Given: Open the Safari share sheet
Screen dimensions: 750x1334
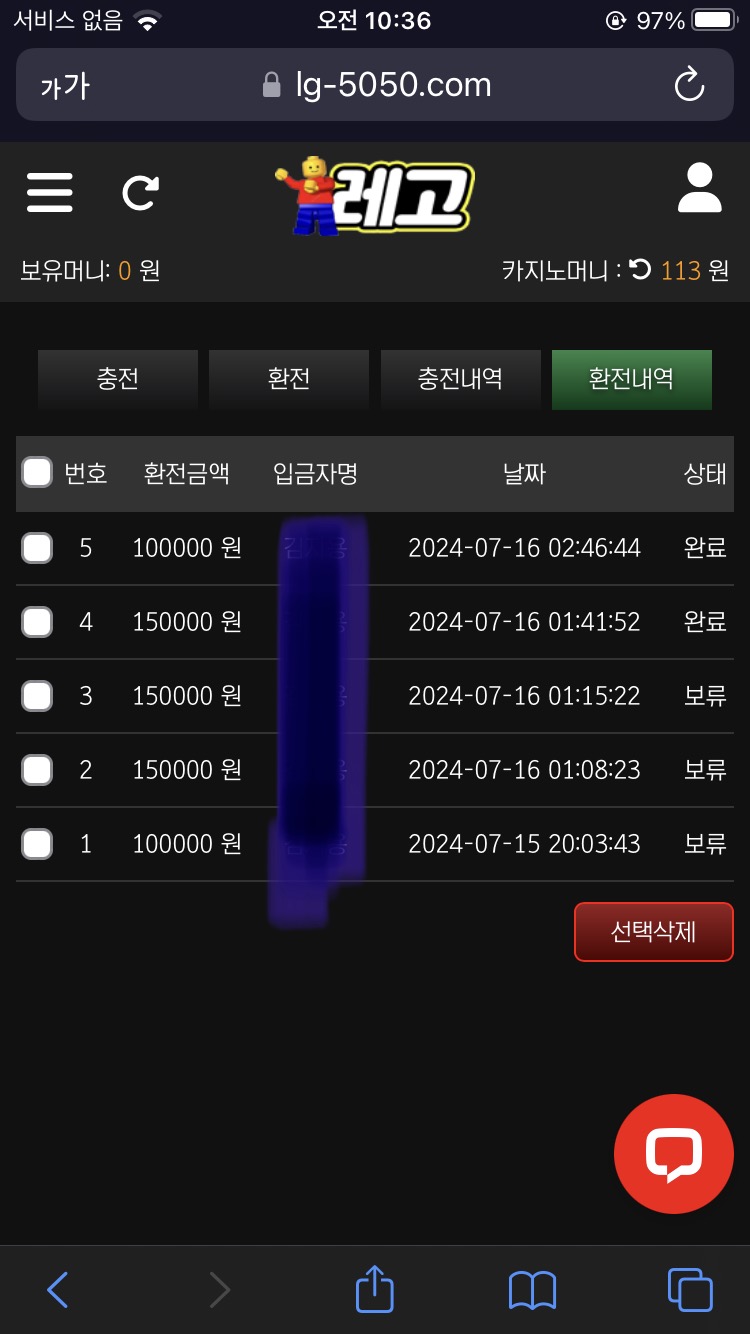Looking at the screenshot, I should coord(375,1289).
